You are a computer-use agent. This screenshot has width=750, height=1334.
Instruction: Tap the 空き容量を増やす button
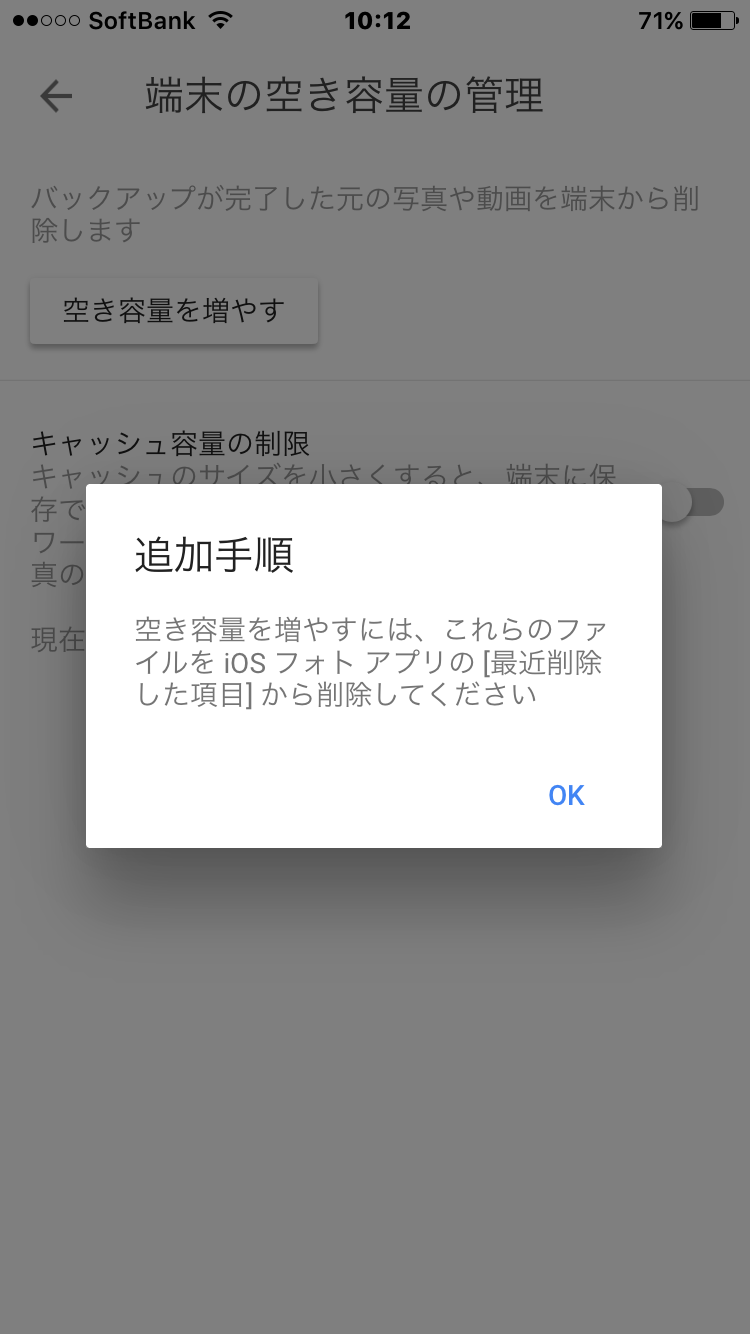174,311
